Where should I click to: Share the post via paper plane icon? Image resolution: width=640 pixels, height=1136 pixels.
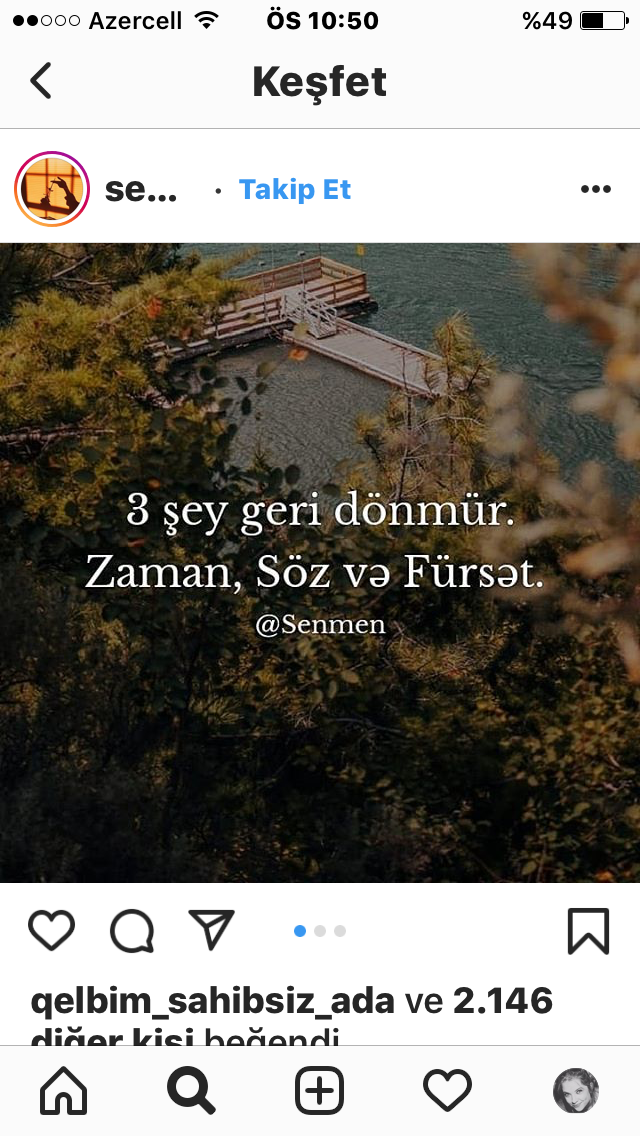point(212,929)
